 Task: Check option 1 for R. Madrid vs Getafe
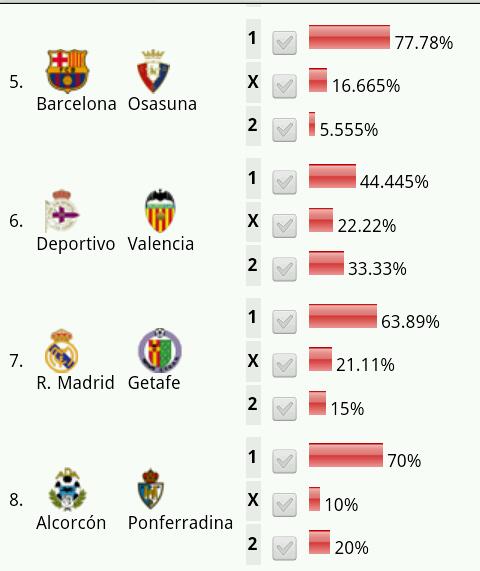pos(284,322)
